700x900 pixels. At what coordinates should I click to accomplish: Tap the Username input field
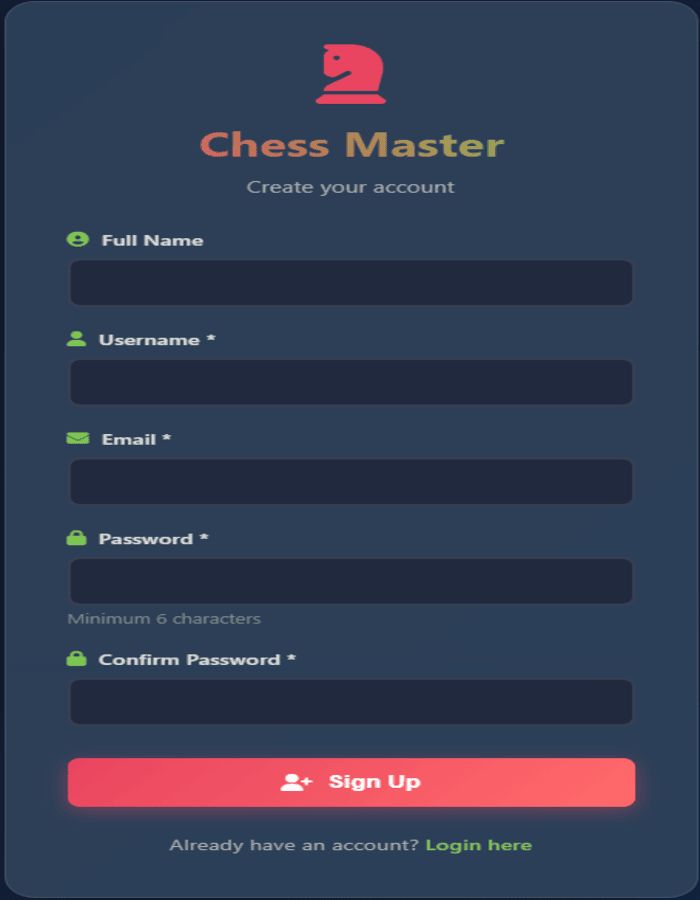(x=350, y=382)
